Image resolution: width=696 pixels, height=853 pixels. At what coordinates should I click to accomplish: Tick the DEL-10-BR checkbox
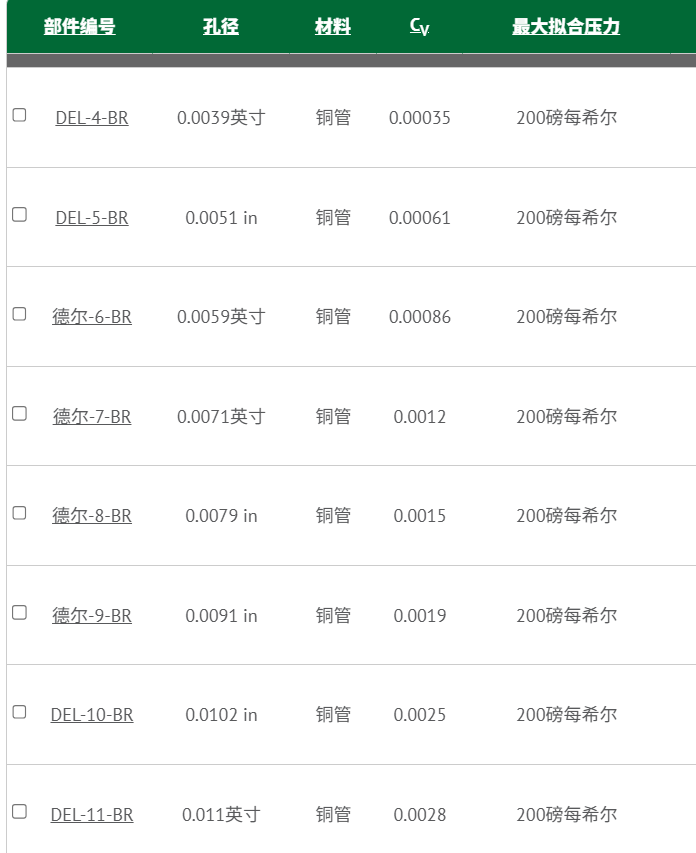[x=19, y=712]
